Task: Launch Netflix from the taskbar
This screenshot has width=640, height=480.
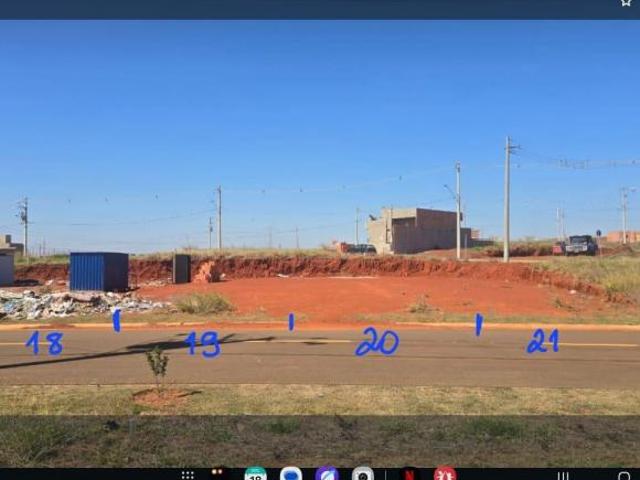Action: (409, 475)
